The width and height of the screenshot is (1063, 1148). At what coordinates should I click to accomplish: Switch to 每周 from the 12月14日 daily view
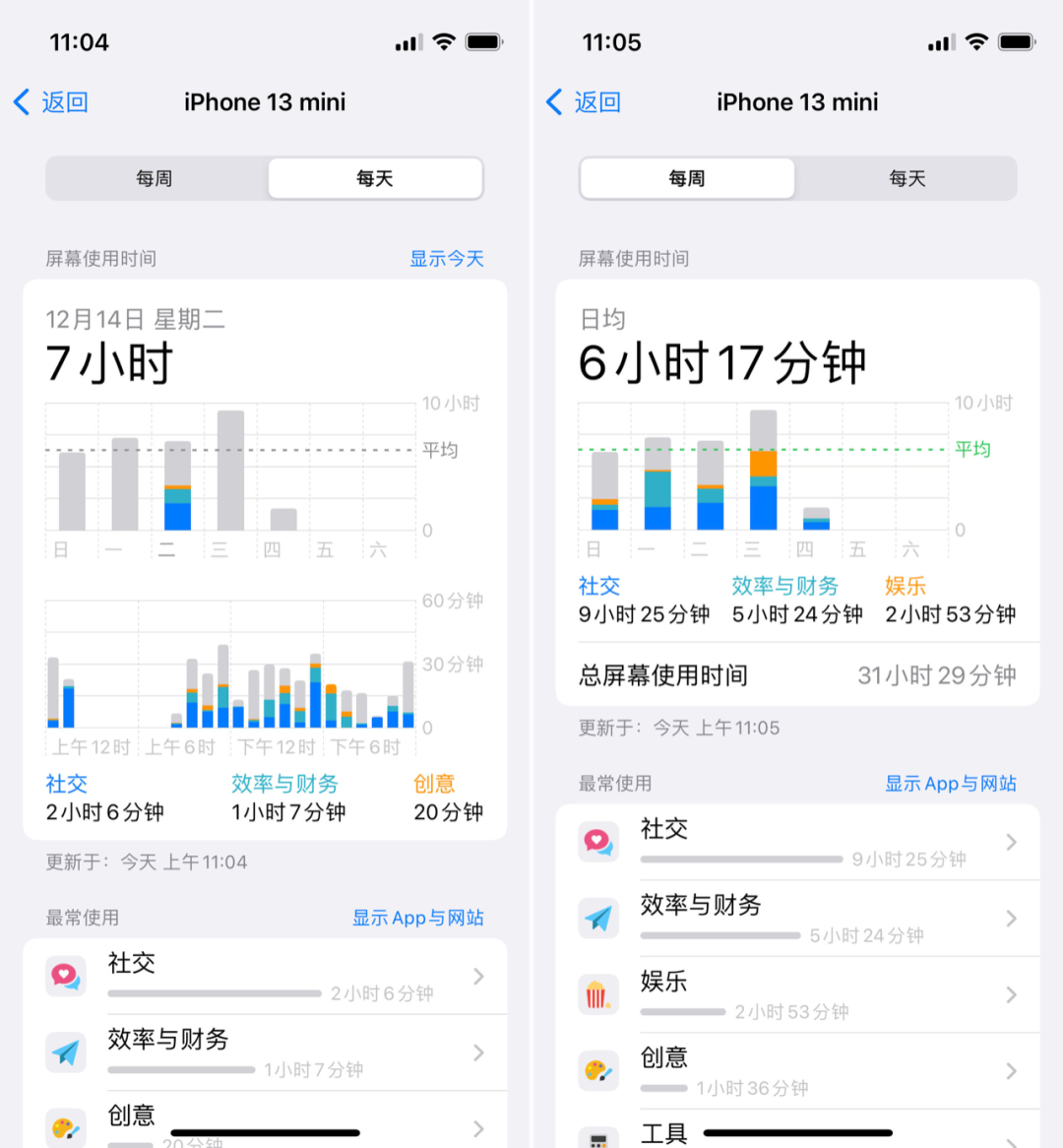(156, 179)
